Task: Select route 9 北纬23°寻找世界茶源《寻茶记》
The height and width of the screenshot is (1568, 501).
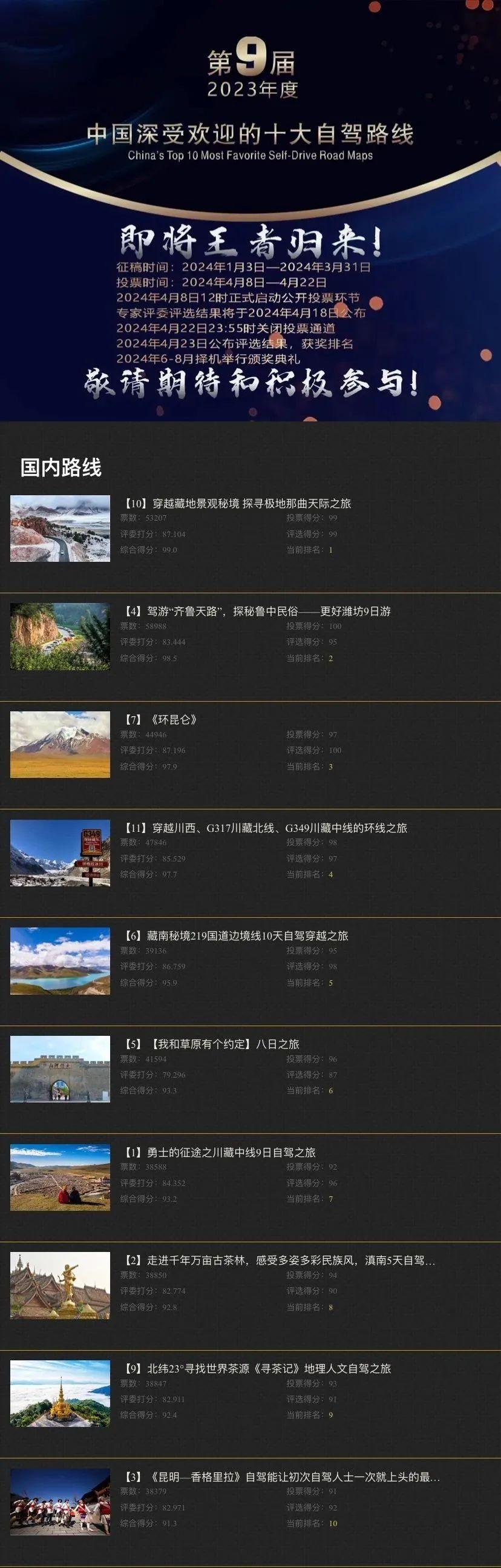Action: click(258, 1368)
